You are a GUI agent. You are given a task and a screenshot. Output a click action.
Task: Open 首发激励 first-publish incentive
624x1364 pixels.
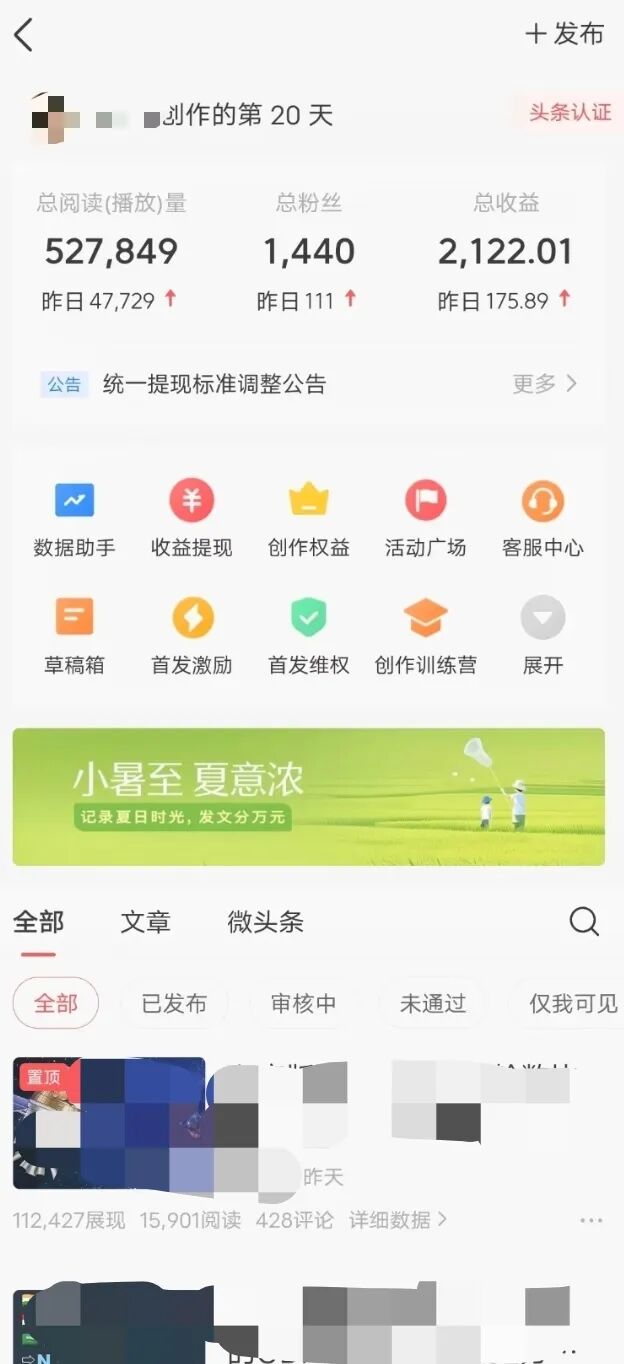point(191,635)
